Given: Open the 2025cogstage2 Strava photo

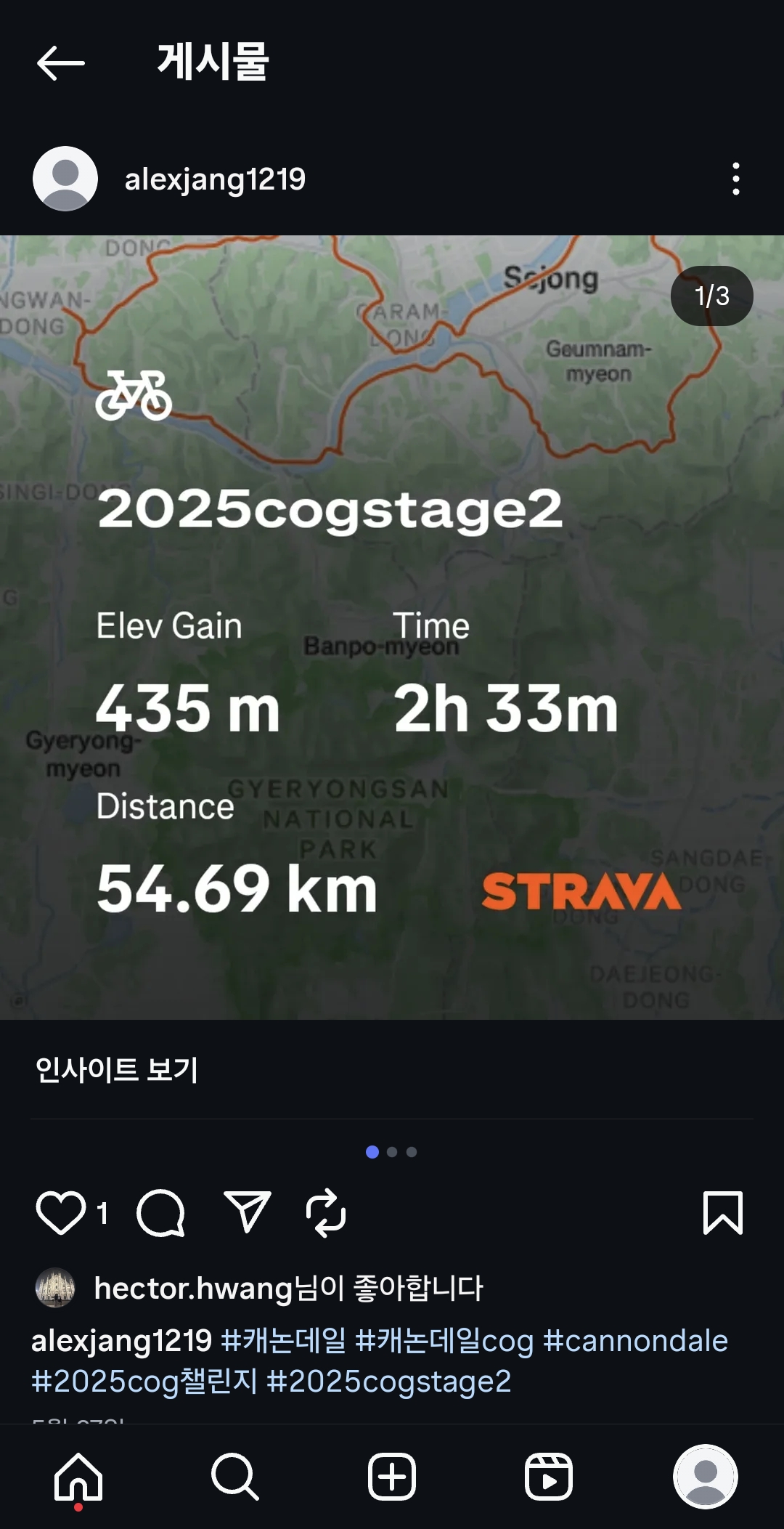Looking at the screenshot, I should click(x=392, y=626).
